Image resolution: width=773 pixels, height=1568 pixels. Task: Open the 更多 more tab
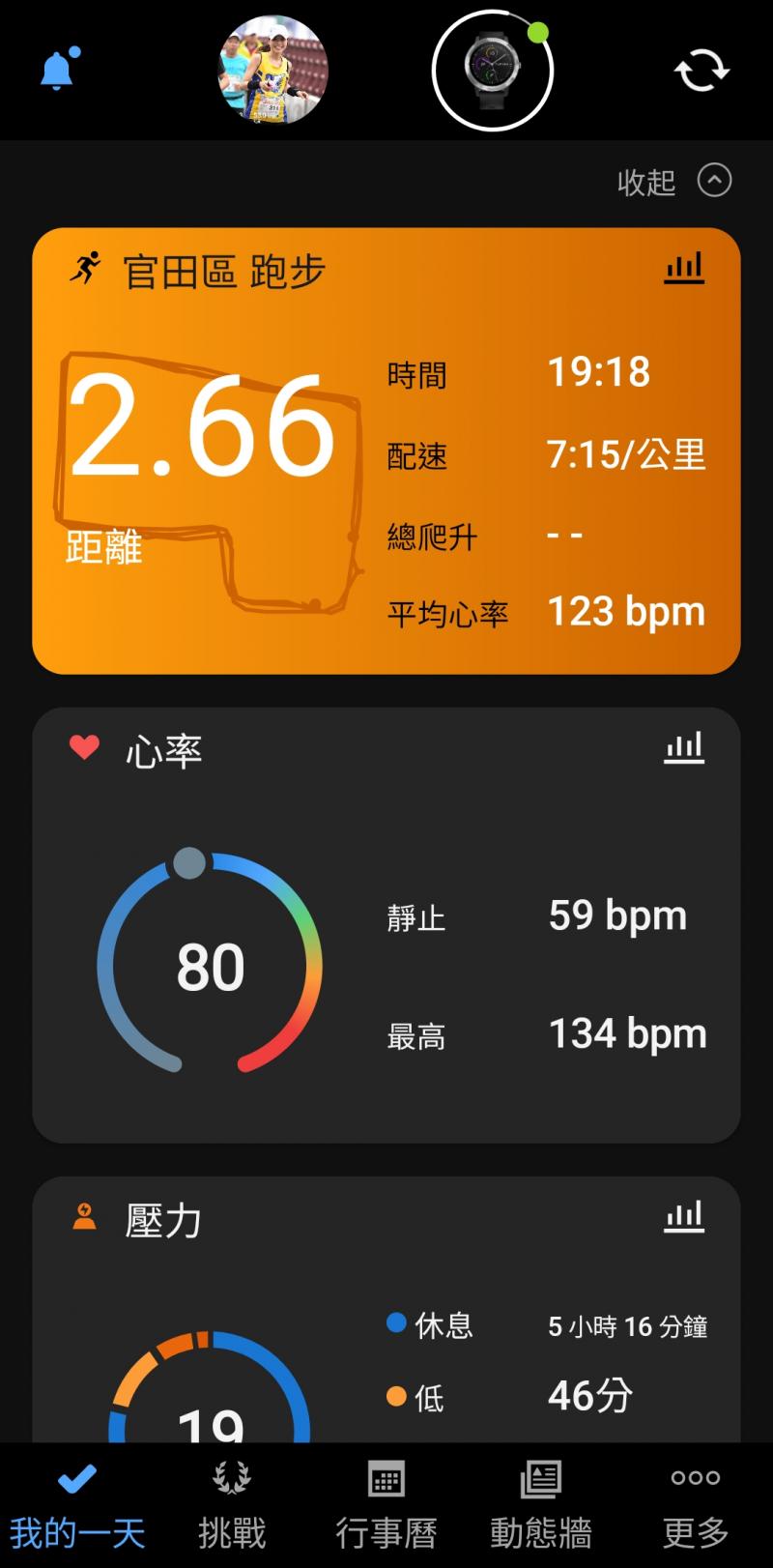click(696, 1505)
